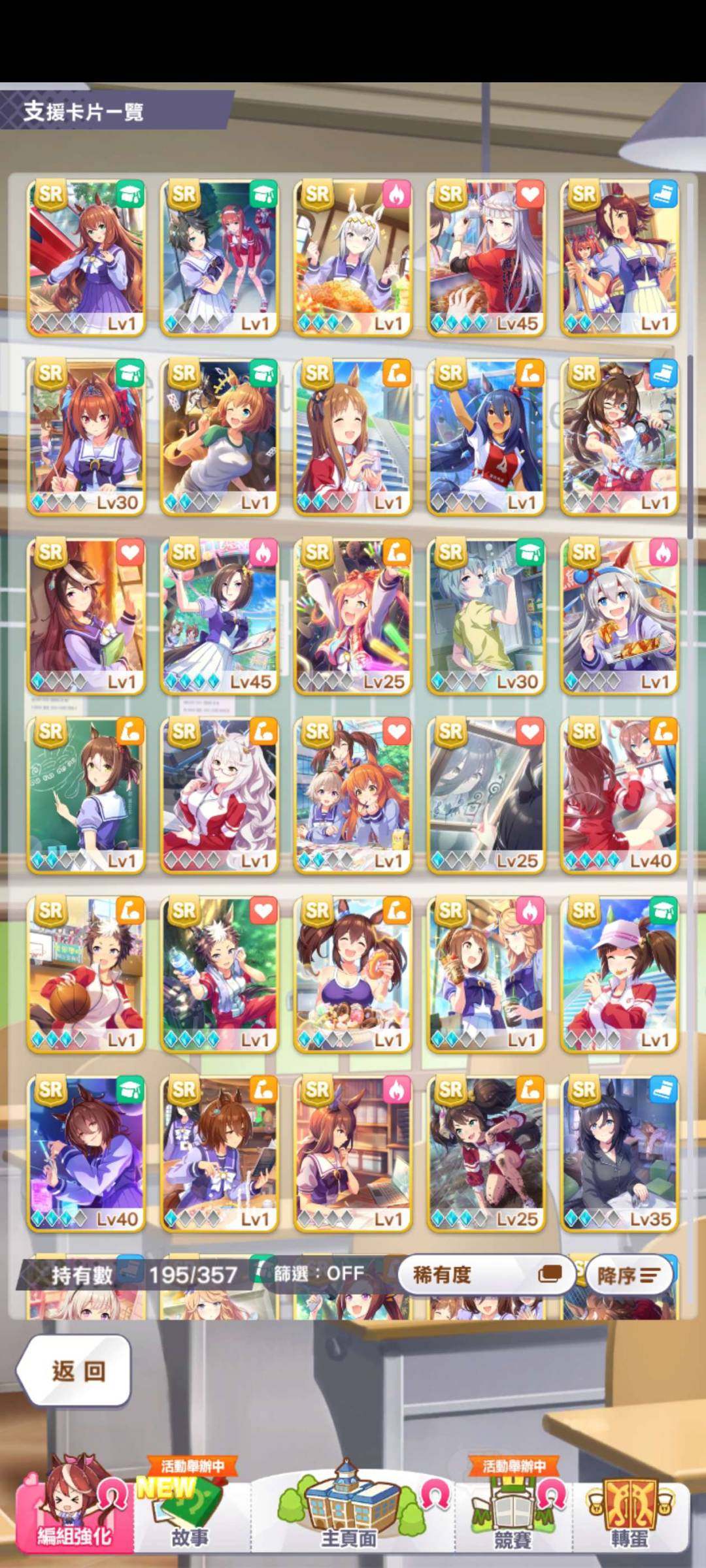
Task: View the Lv35 SR card with dark-haired girl
Action: pyautogui.click(x=620, y=1152)
